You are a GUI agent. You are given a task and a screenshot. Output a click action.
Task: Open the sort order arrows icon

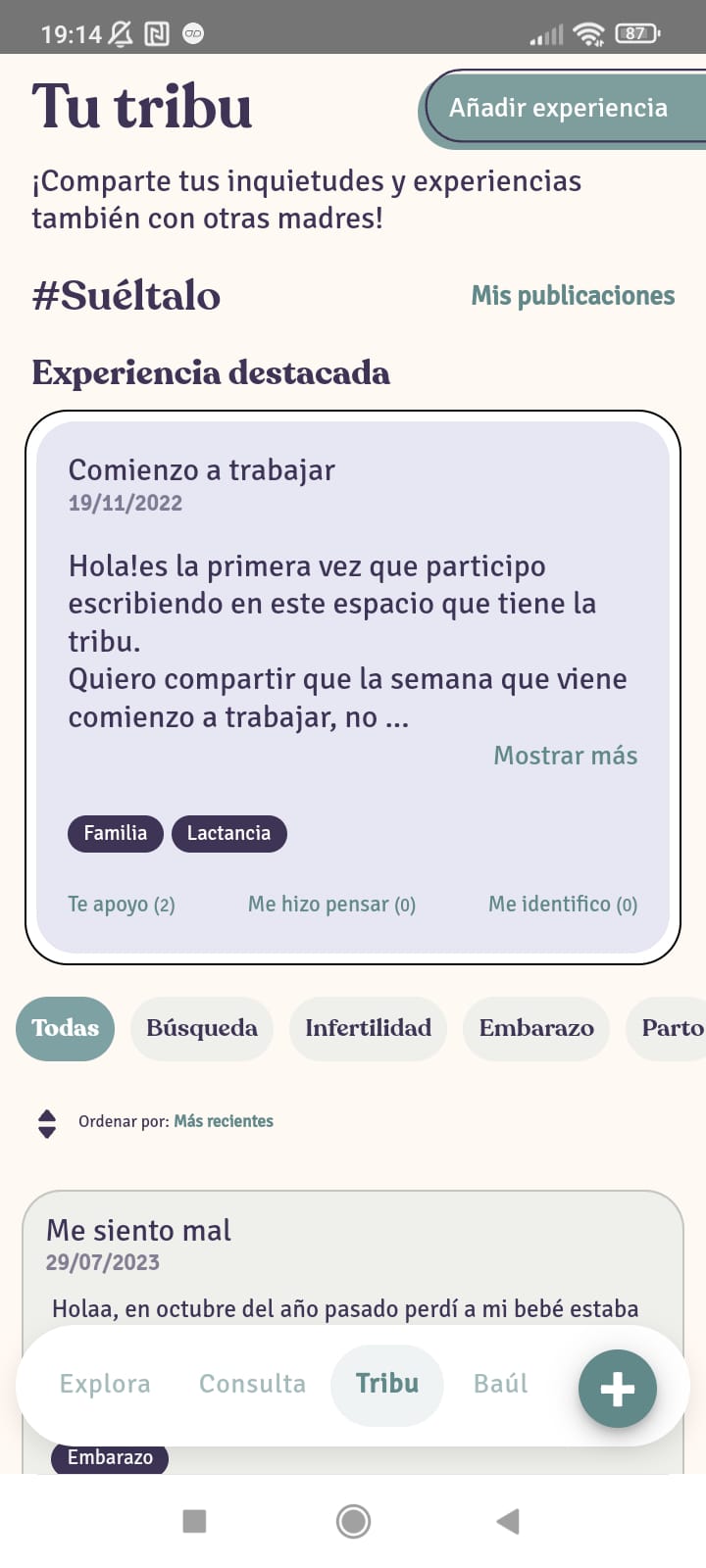46,1122
